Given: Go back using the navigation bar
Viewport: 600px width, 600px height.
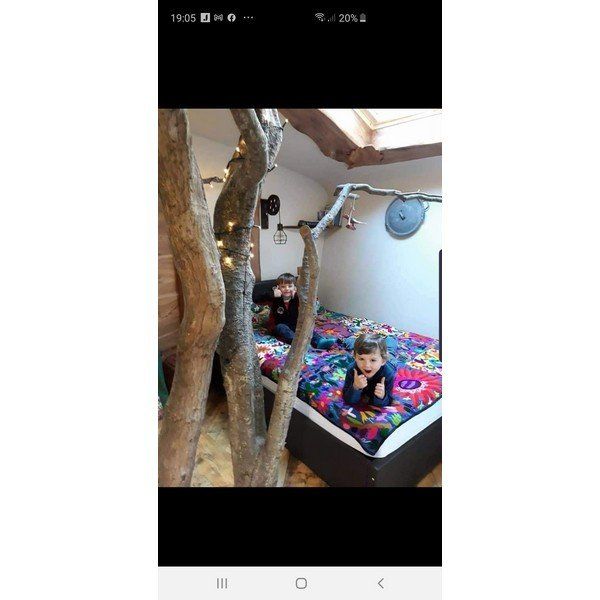Looking at the screenshot, I should [x=380, y=583].
